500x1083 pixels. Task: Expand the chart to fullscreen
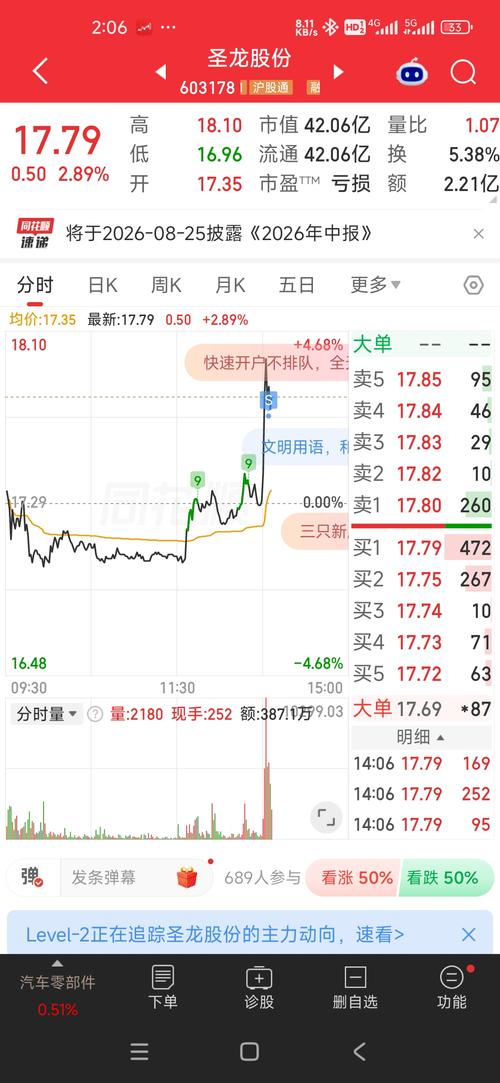tap(326, 817)
